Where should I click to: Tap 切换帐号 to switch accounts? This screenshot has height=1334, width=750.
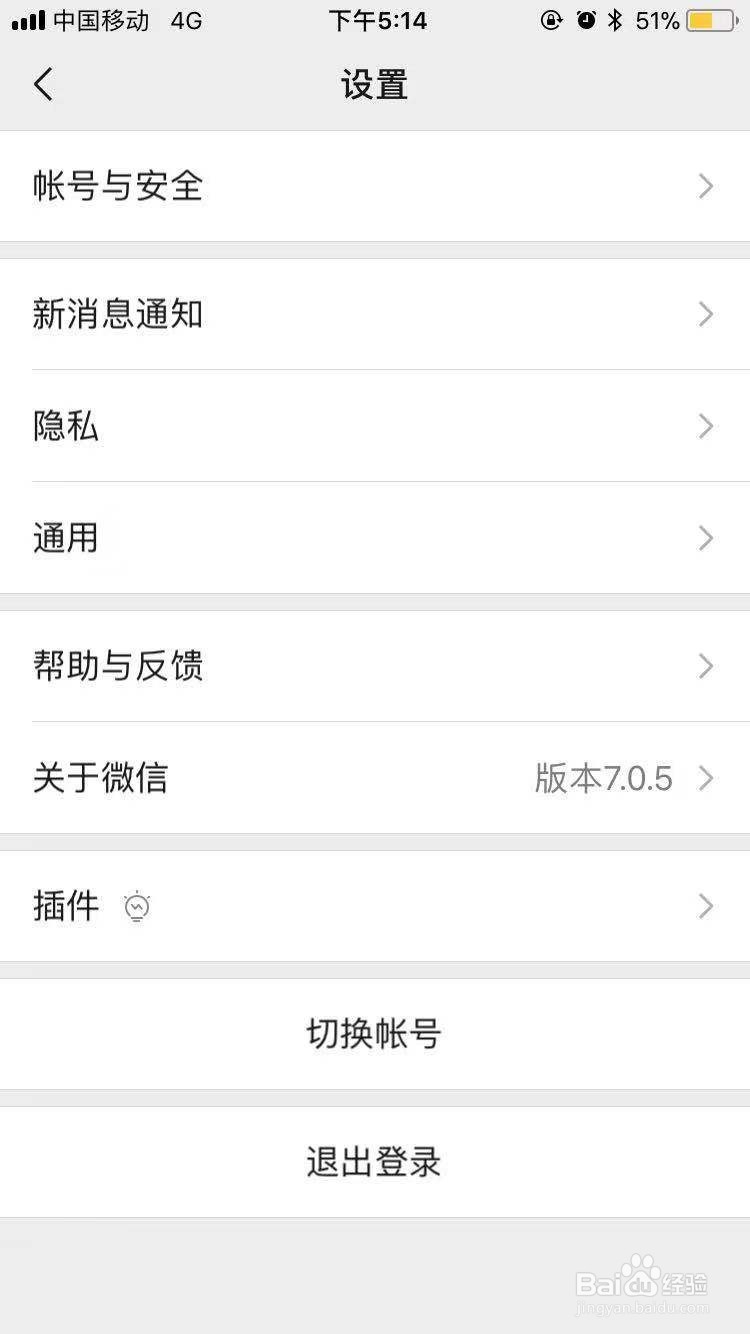pyautogui.click(x=375, y=1034)
